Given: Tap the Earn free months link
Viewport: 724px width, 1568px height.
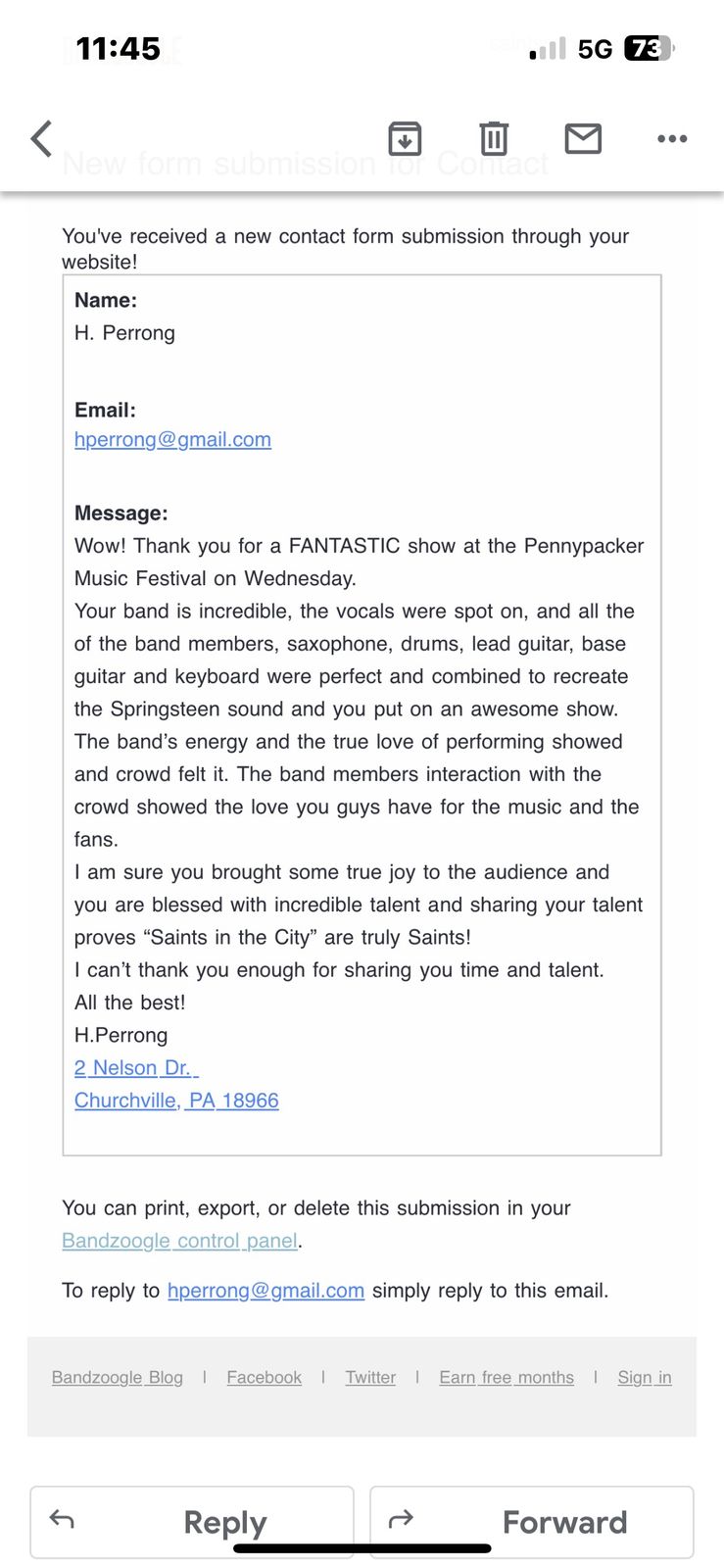Looking at the screenshot, I should coord(507,1378).
